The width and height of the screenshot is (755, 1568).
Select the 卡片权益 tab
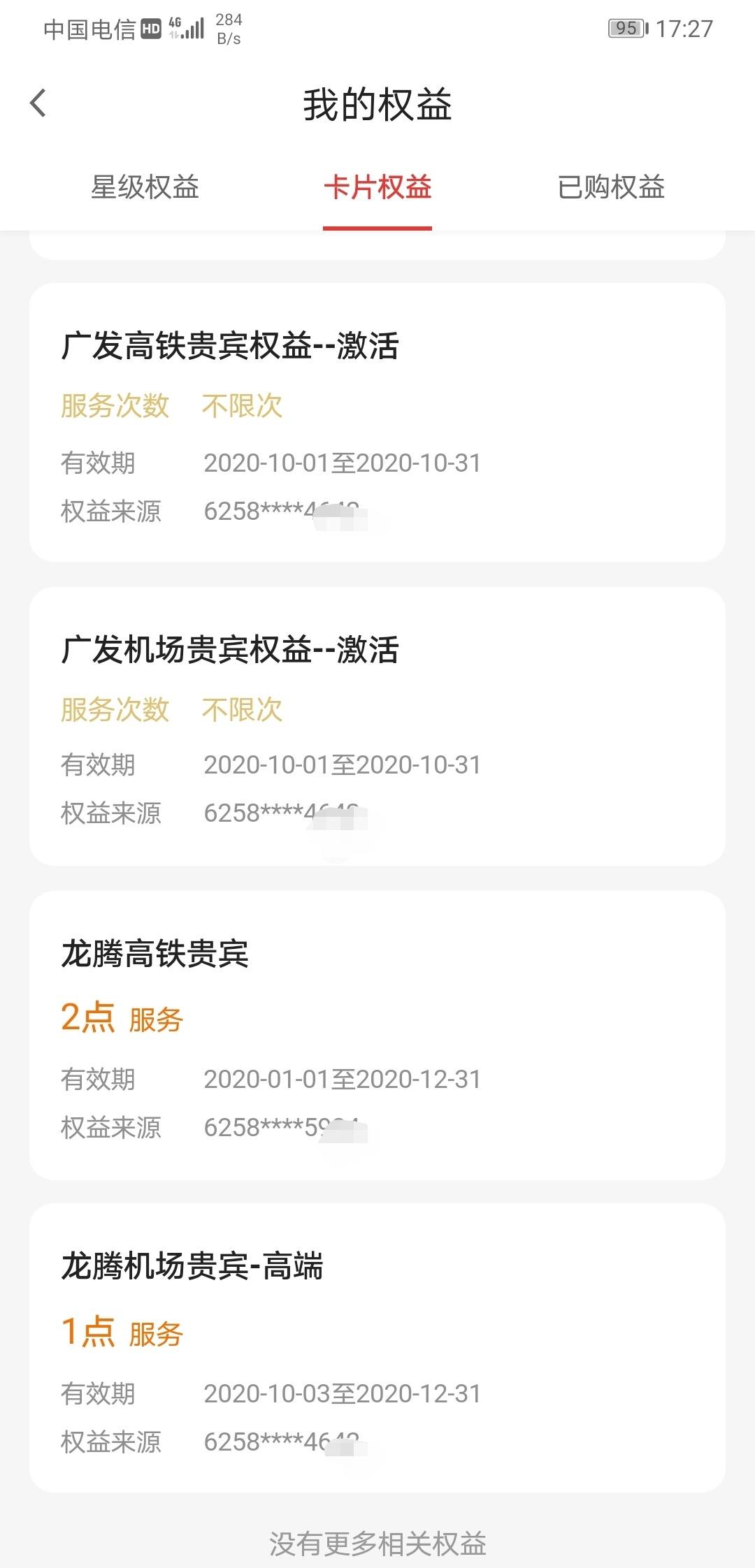pos(377,187)
